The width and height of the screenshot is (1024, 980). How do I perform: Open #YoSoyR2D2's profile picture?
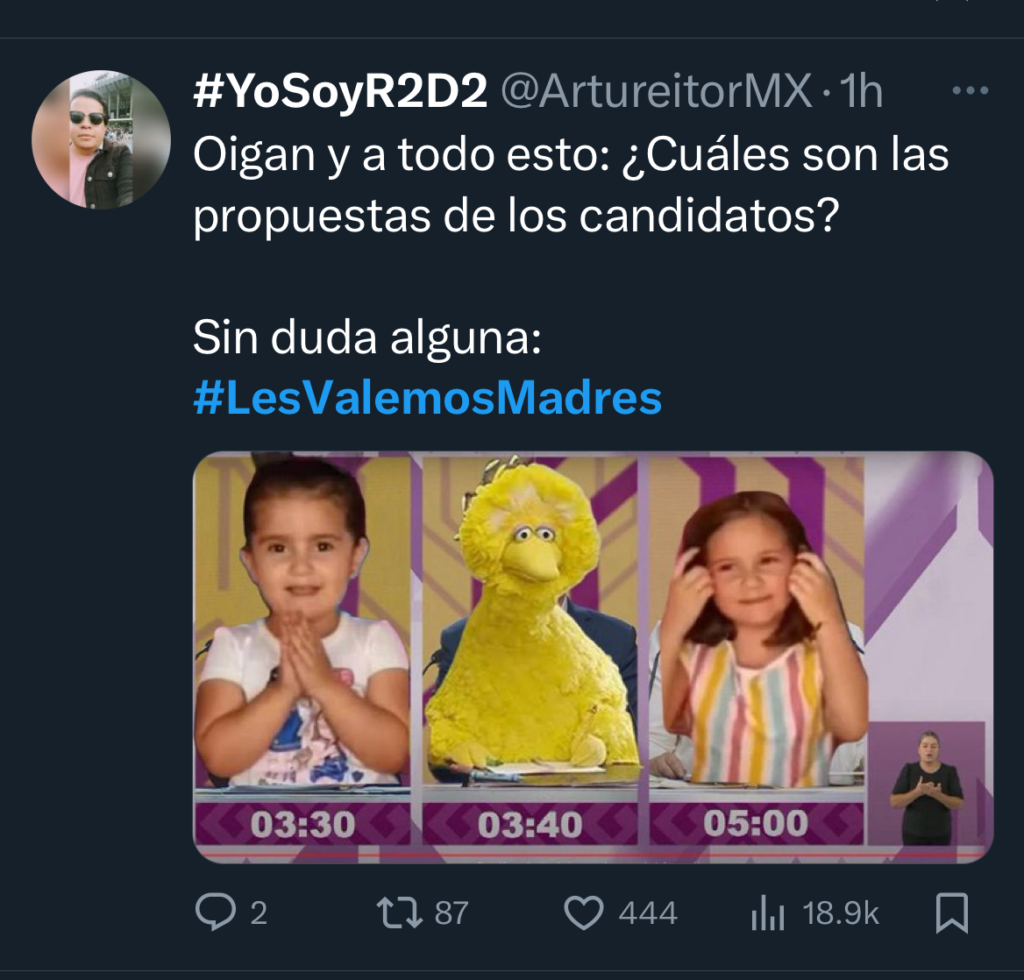click(x=101, y=139)
